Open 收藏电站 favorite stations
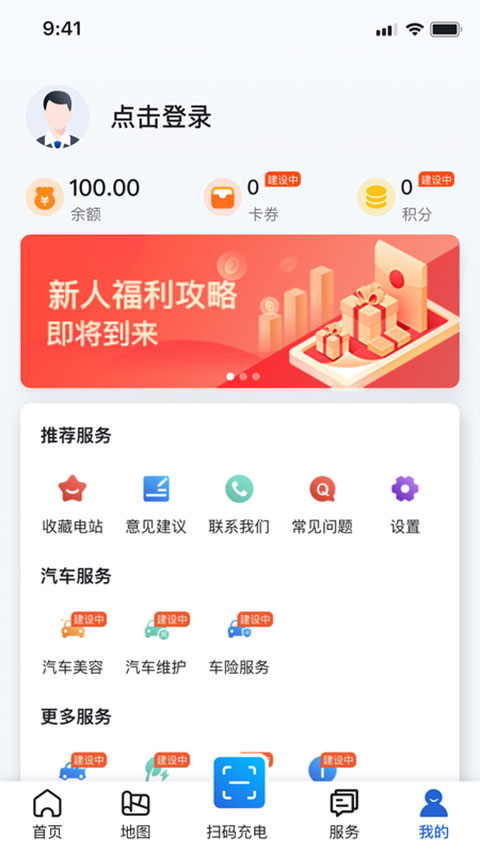Screen dimensions: 480x853 click(x=72, y=504)
